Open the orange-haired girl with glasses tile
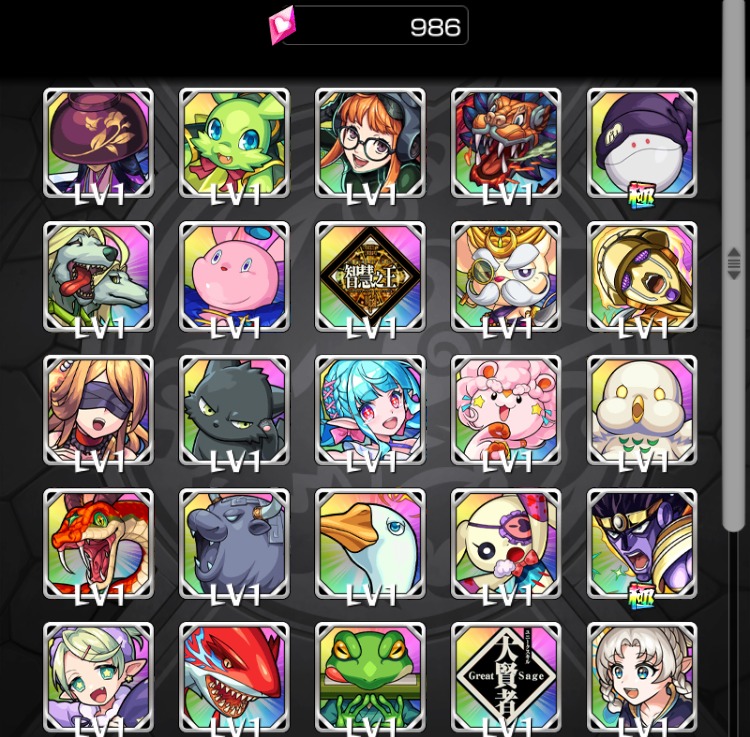The image size is (750, 737). (x=370, y=142)
